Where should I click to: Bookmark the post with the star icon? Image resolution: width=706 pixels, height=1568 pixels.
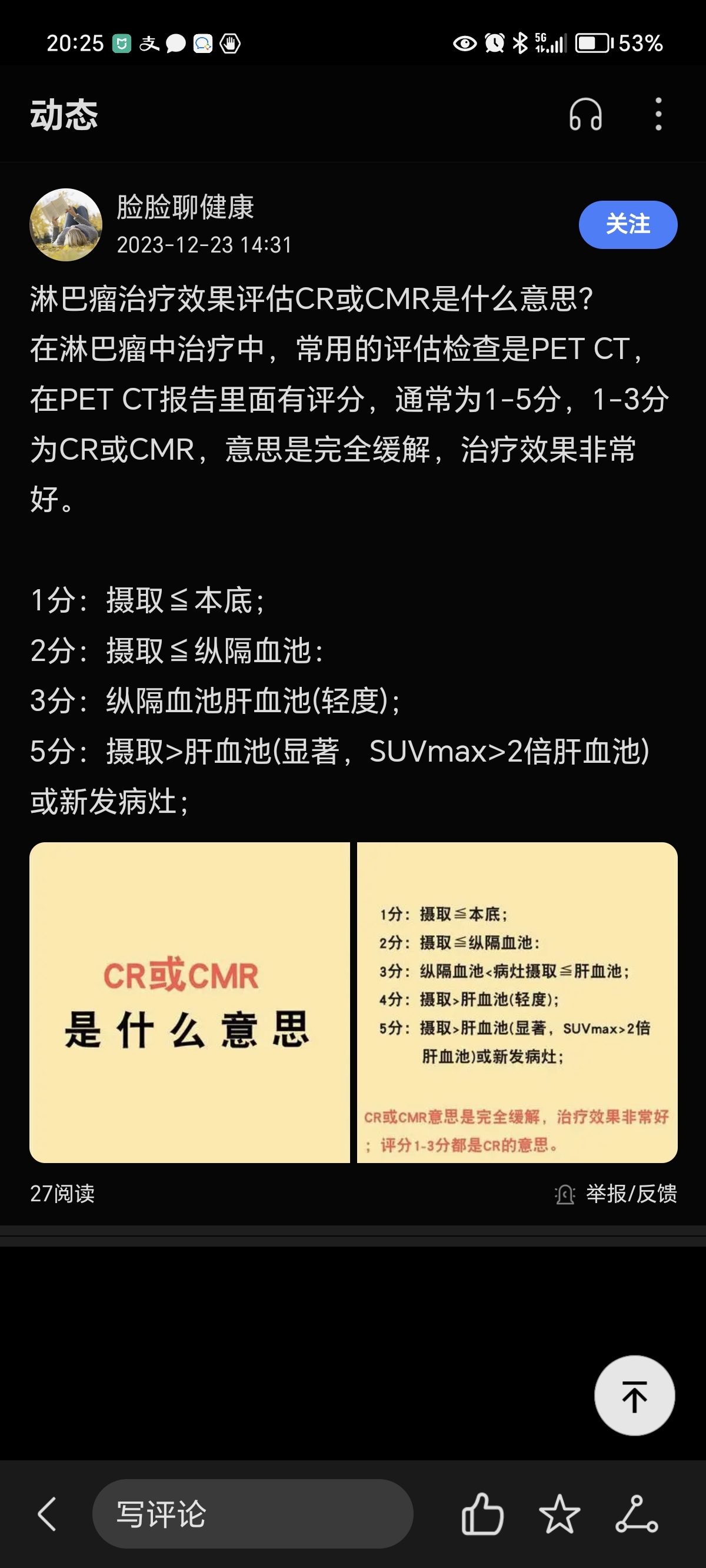(560, 1514)
